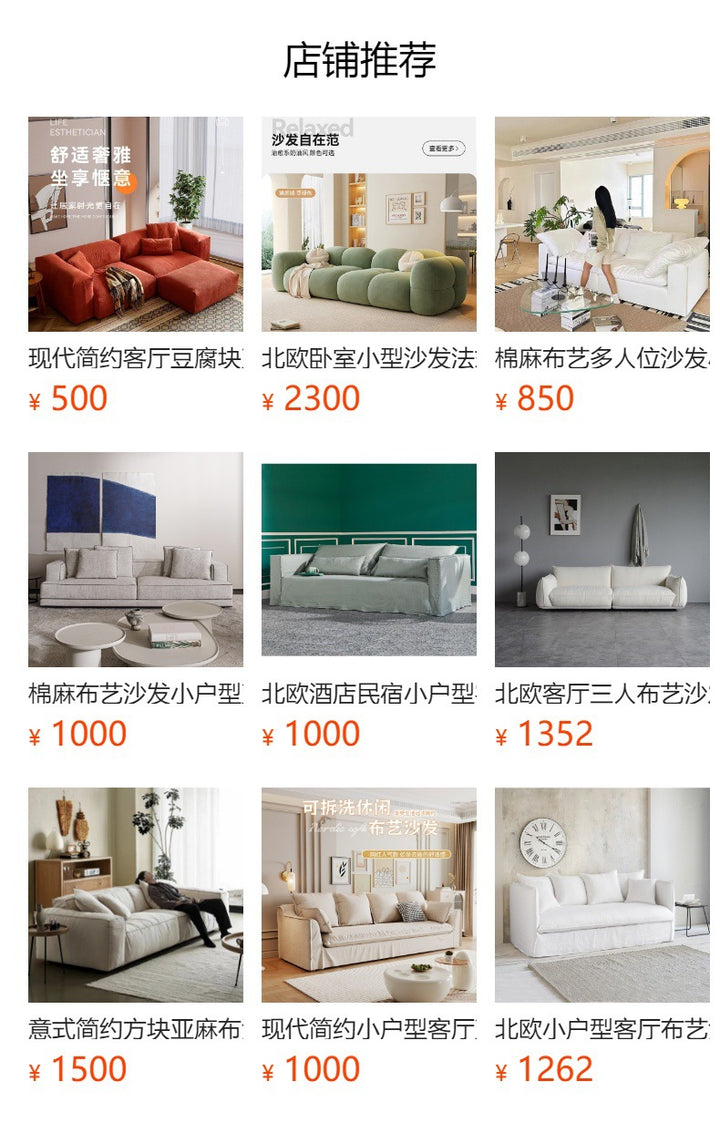Open the 意式简约方块亚麻布 sofa priced ¥1500
The image size is (720, 1123).
[x=135, y=895]
